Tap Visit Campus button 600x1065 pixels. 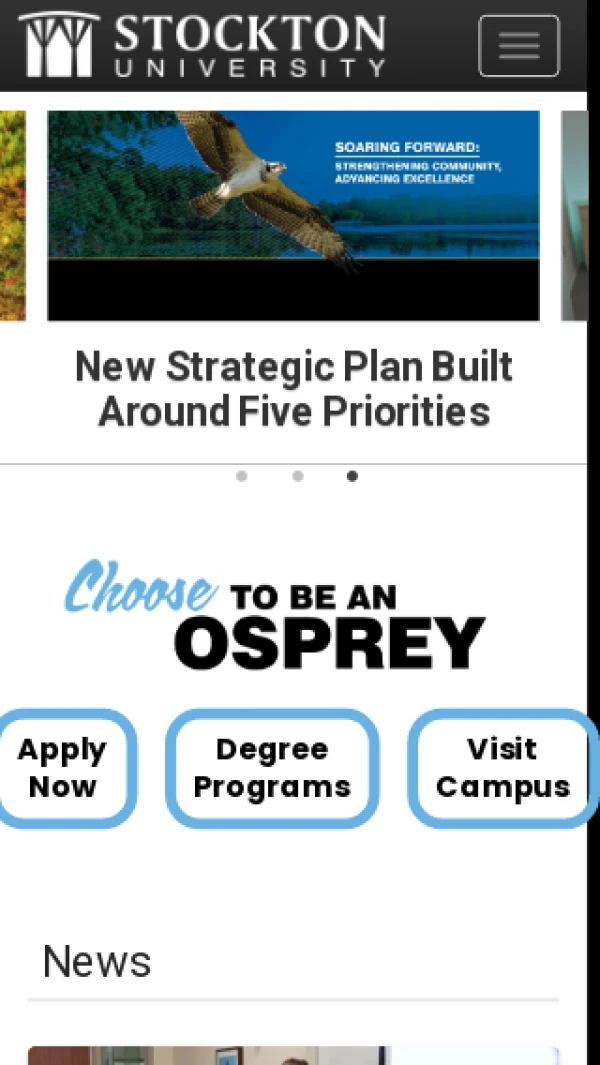pyautogui.click(x=502, y=768)
